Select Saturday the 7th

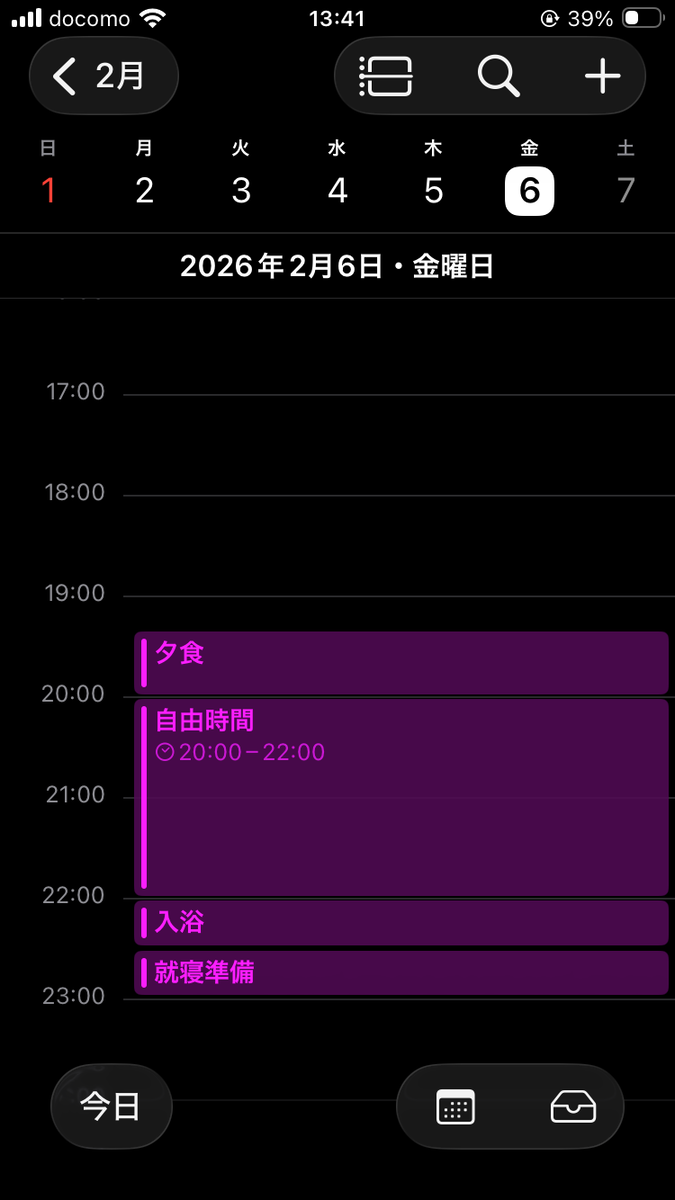[x=626, y=190]
